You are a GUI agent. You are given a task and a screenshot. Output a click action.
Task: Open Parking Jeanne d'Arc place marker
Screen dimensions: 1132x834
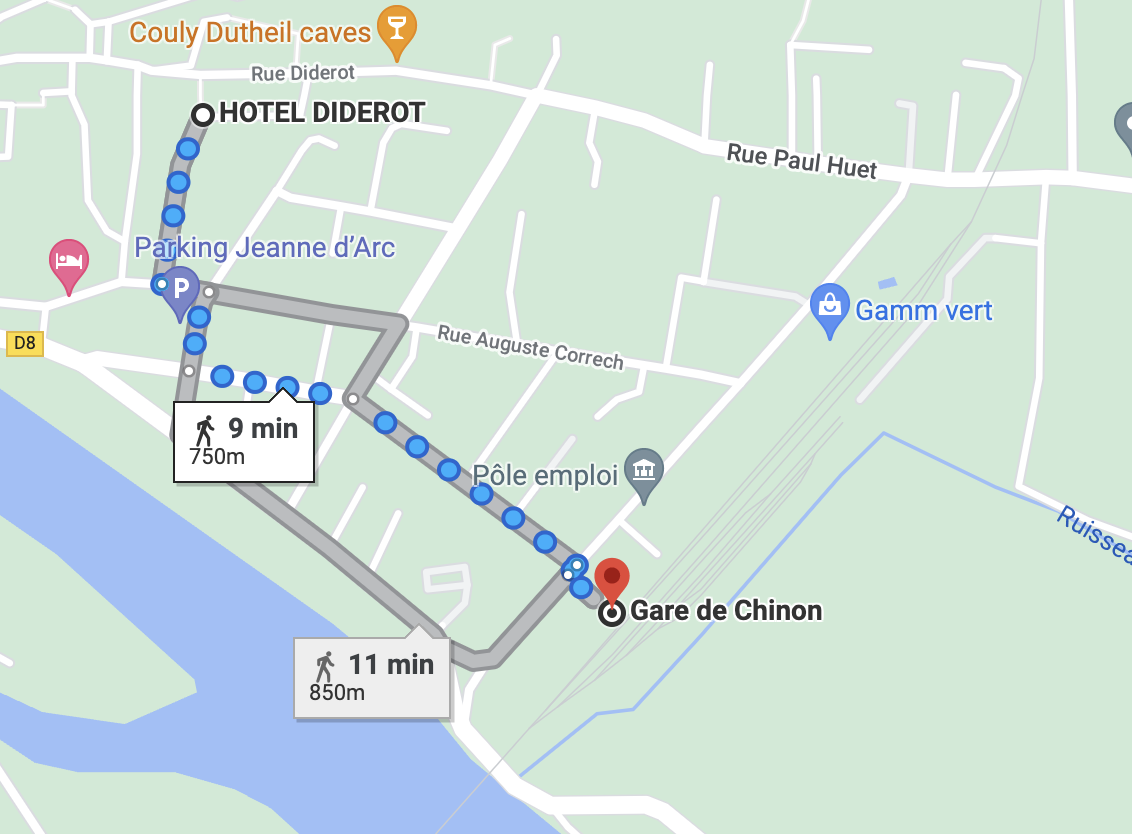pyautogui.click(x=181, y=289)
